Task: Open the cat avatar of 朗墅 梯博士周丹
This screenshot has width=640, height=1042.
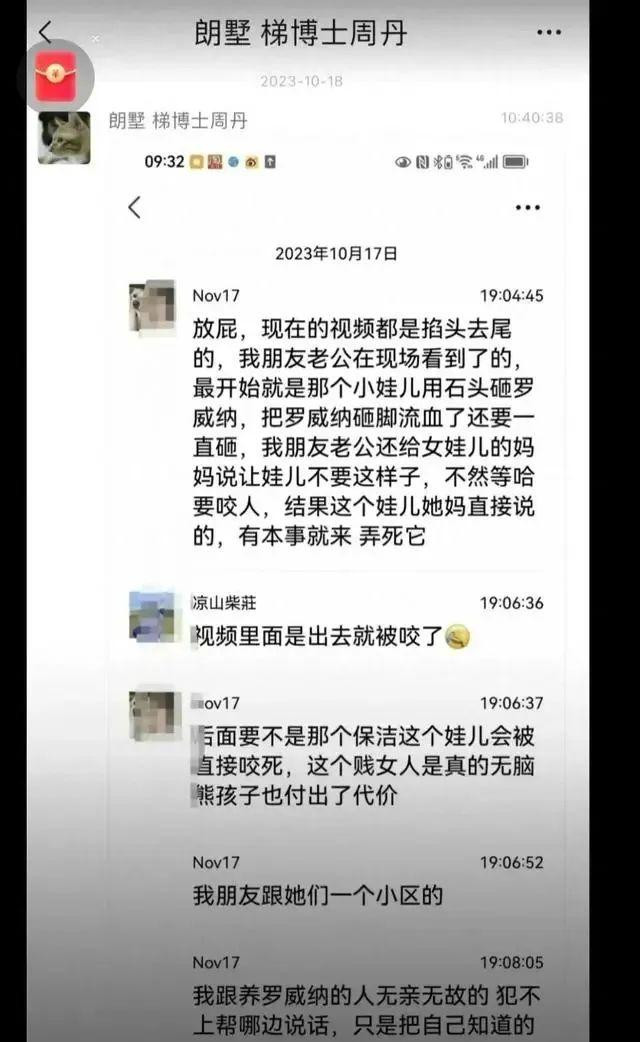Action: click(x=64, y=138)
